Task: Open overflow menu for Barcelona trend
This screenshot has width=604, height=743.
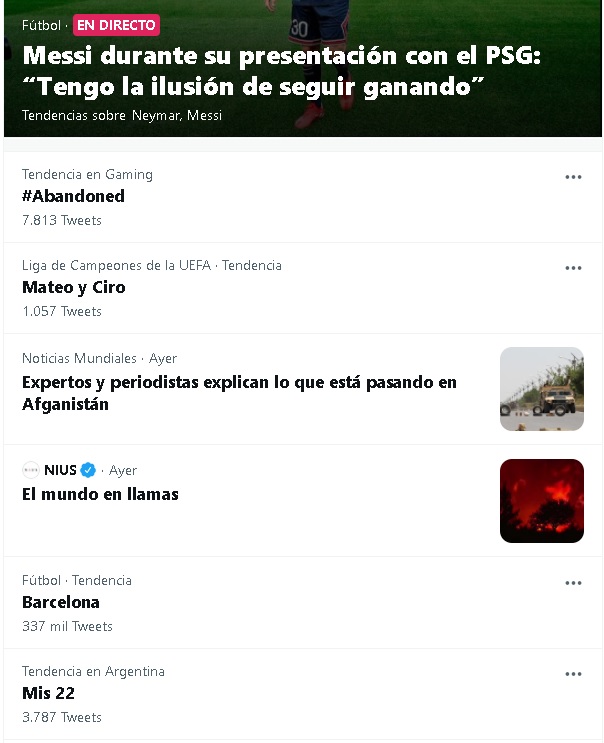Action: [573, 583]
